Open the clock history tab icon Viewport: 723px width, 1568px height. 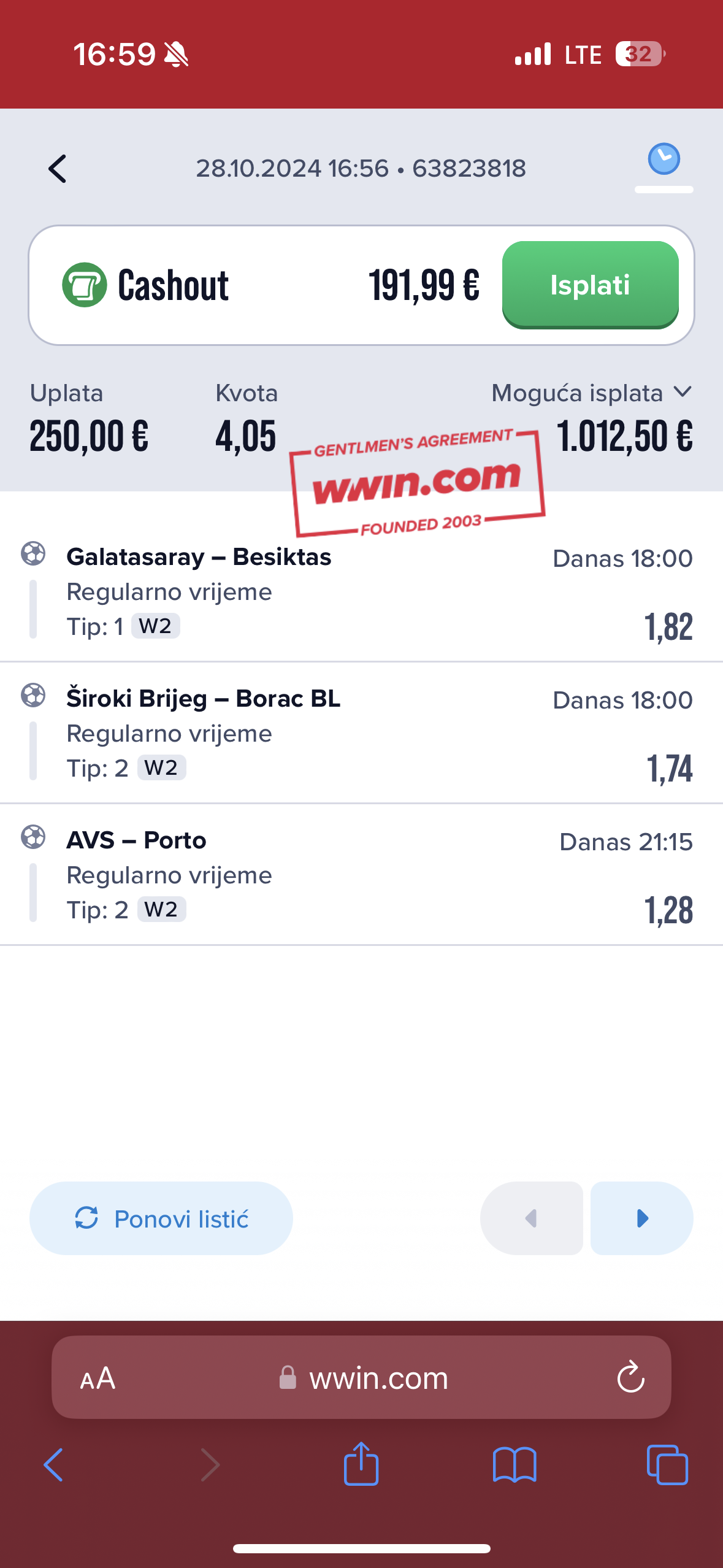[664, 159]
